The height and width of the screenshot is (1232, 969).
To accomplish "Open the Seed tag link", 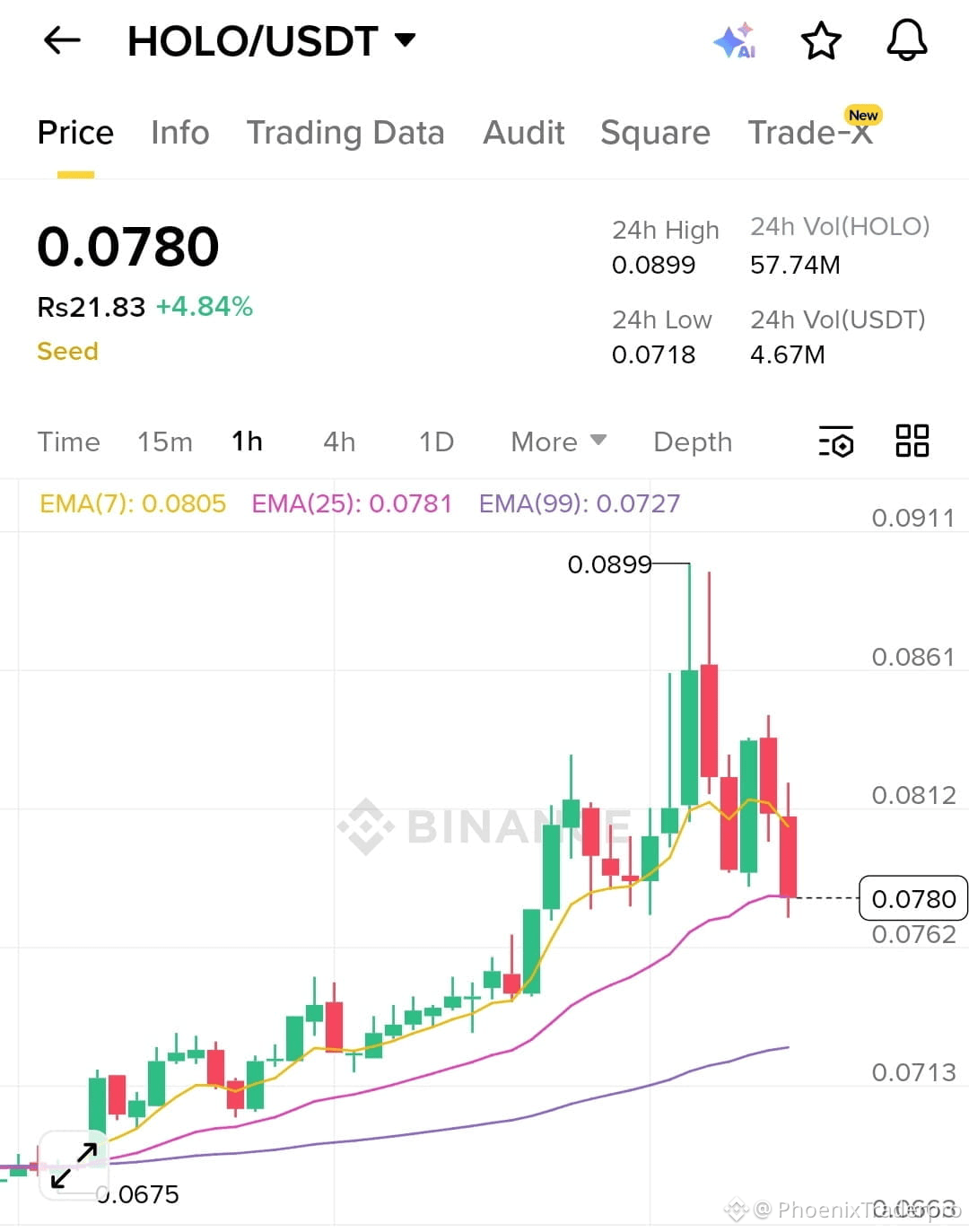I will click(67, 351).
